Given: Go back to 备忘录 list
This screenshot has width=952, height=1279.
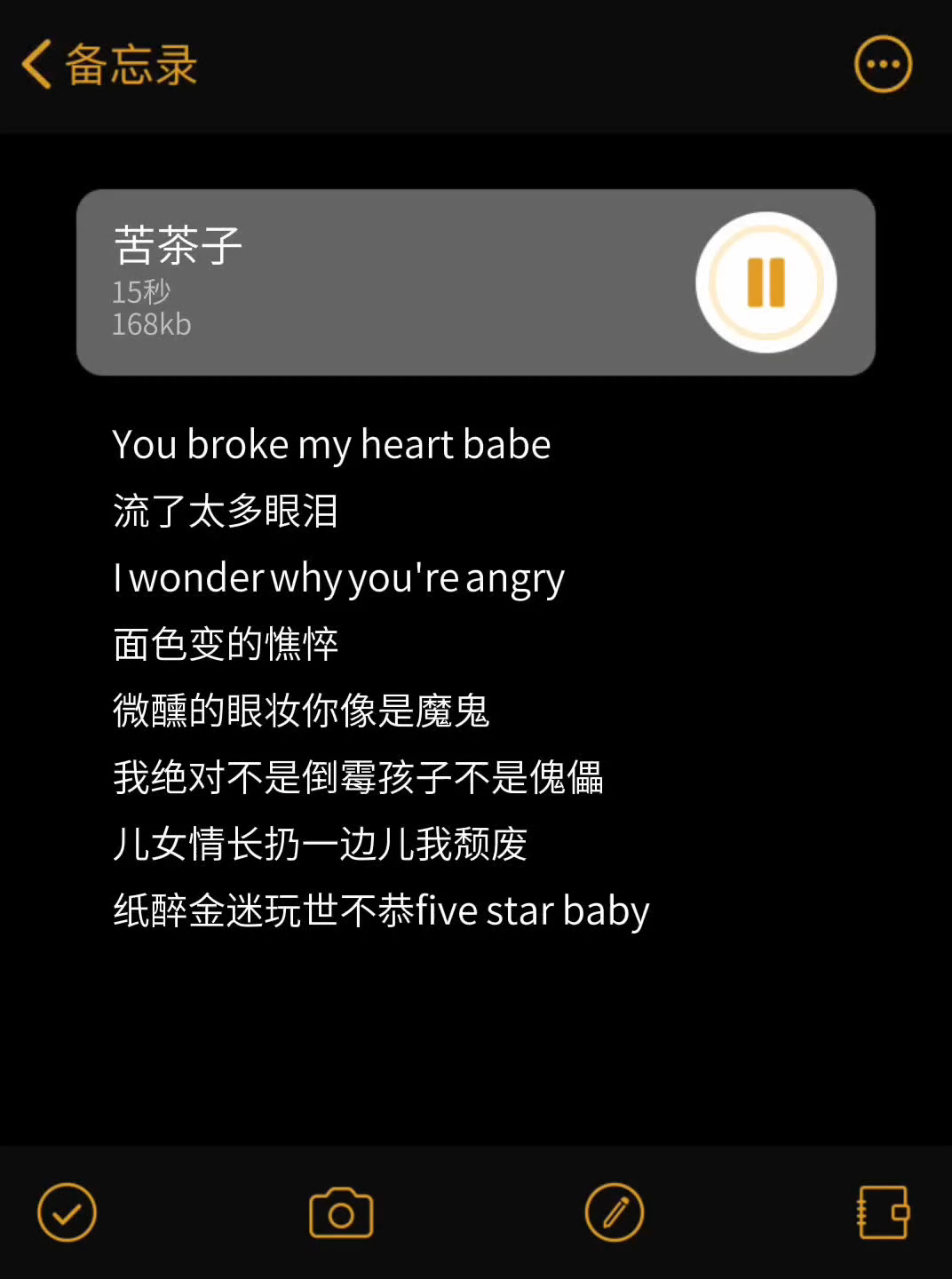Looking at the screenshot, I should coord(108,65).
